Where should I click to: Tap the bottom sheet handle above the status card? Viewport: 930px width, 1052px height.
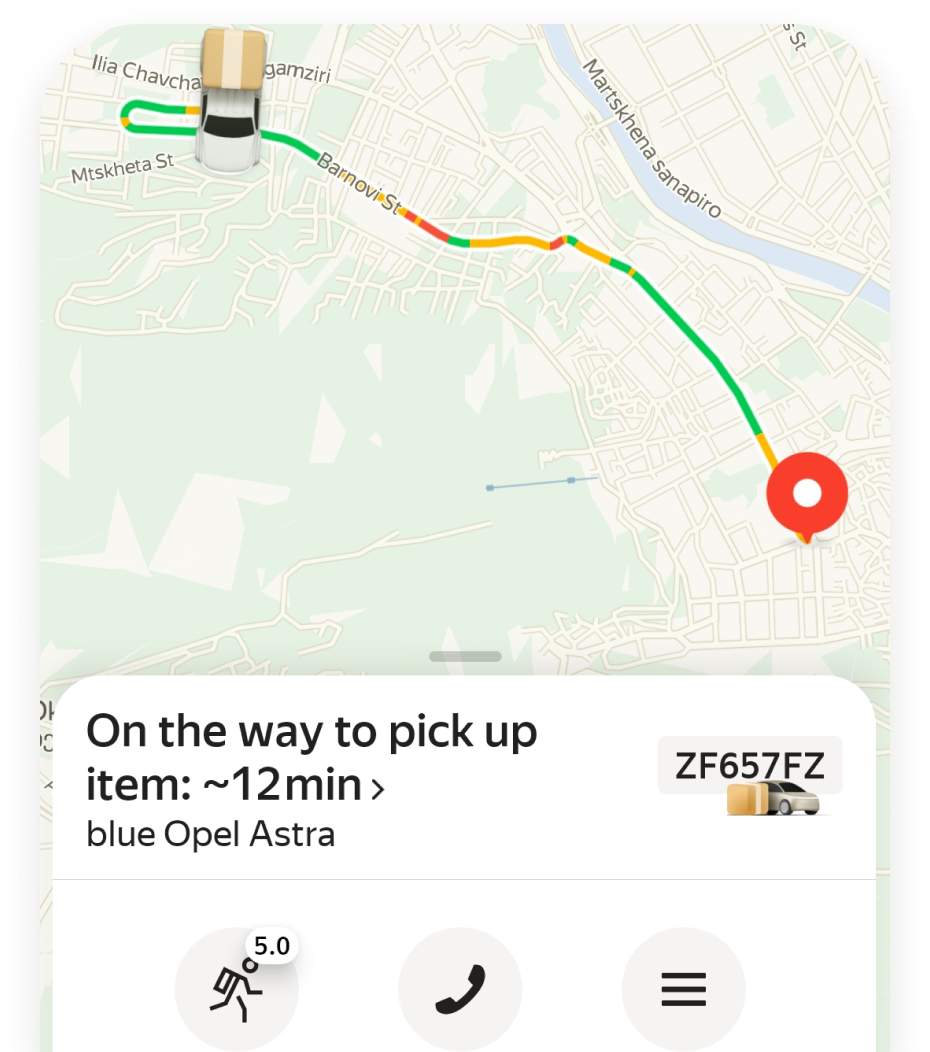(465, 657)
